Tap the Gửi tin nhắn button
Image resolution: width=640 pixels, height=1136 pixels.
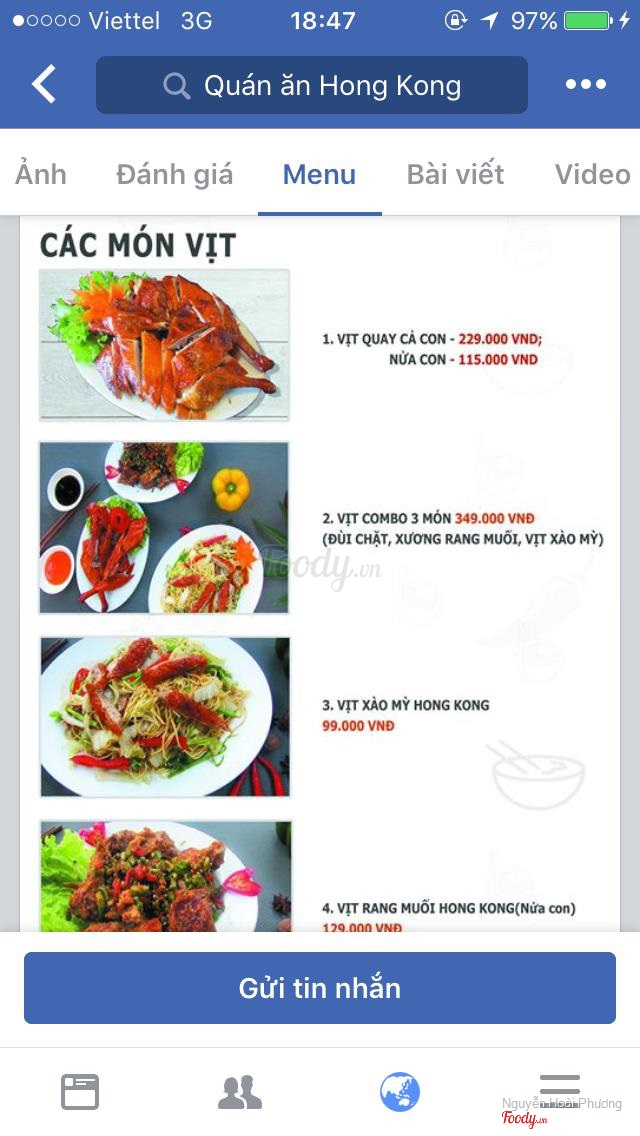320,988
